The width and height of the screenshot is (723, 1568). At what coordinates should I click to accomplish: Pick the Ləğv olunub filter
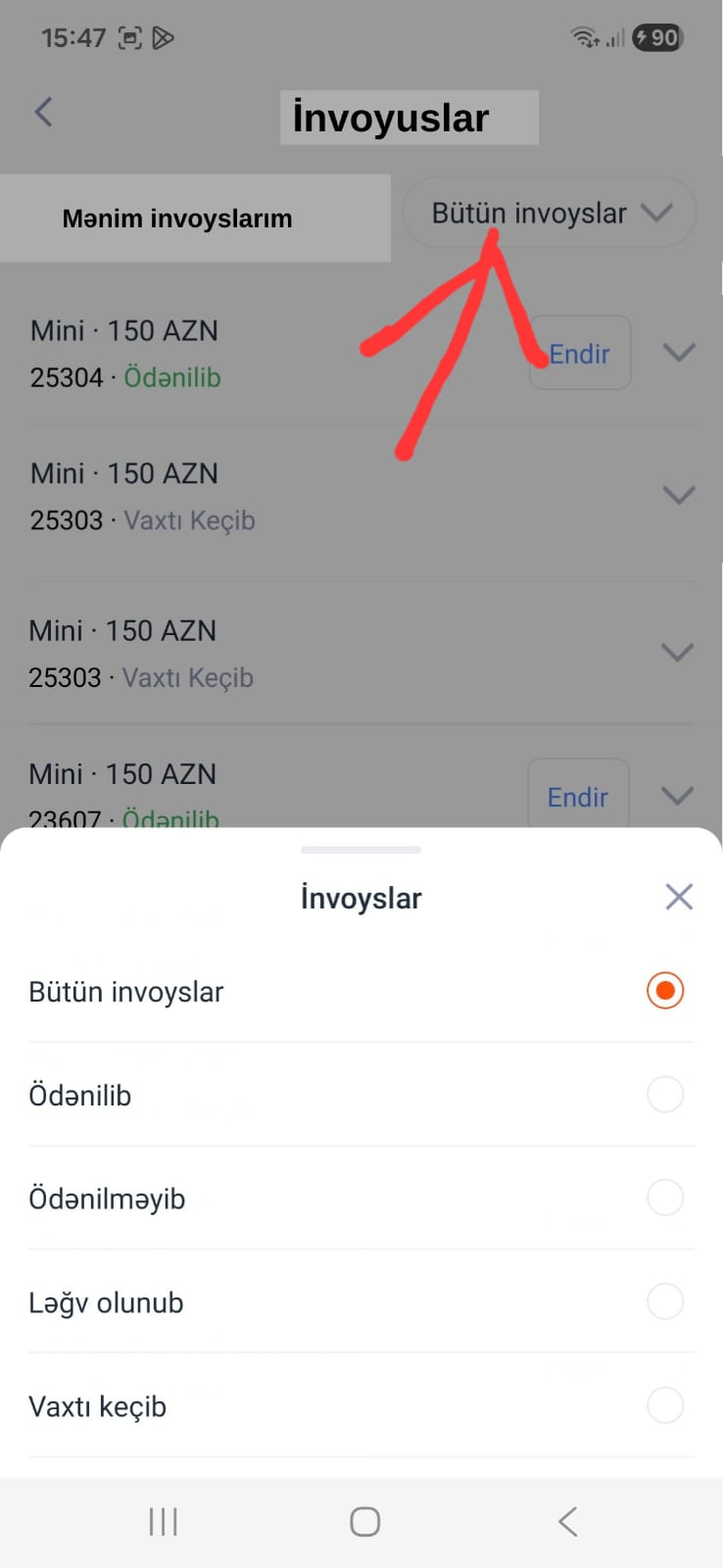pos(664,1301)
